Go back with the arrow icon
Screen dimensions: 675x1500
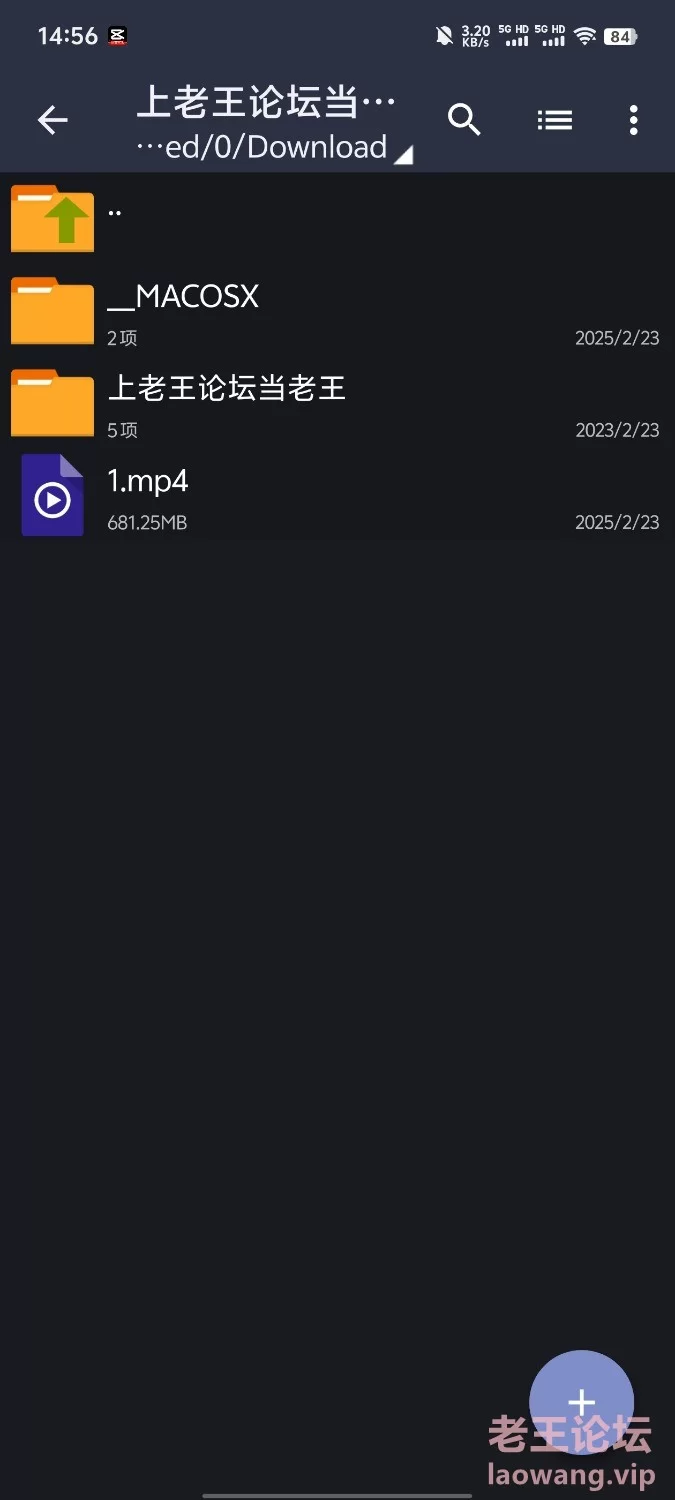[53, 121]
